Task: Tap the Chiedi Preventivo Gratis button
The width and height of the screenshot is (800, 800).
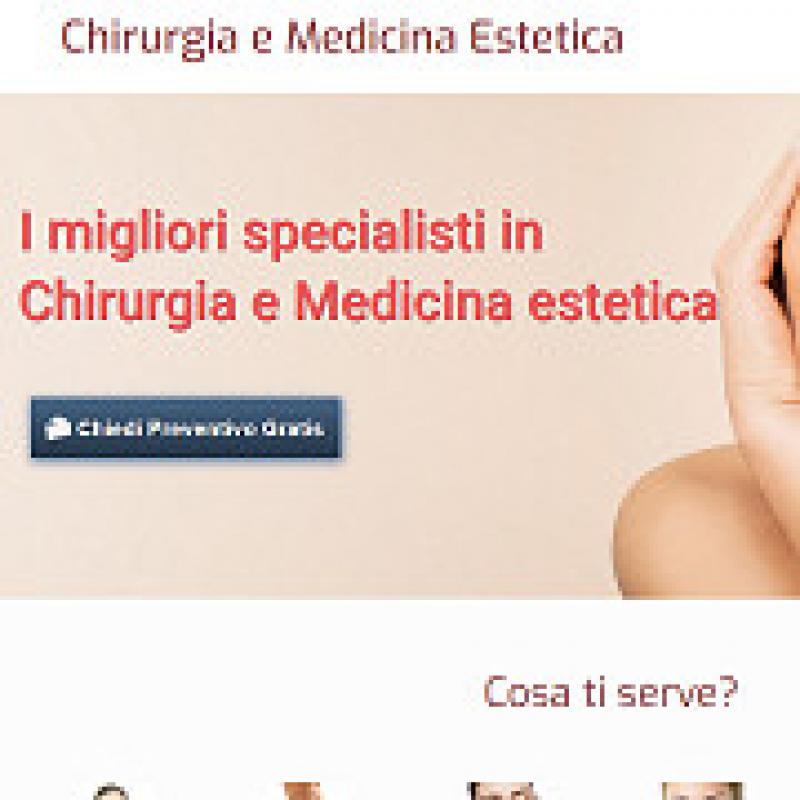Action: 186,428
